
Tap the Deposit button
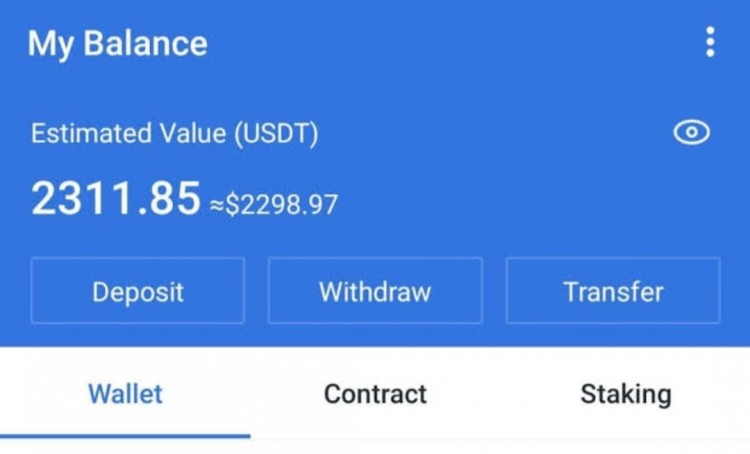(x=138, y=291)
